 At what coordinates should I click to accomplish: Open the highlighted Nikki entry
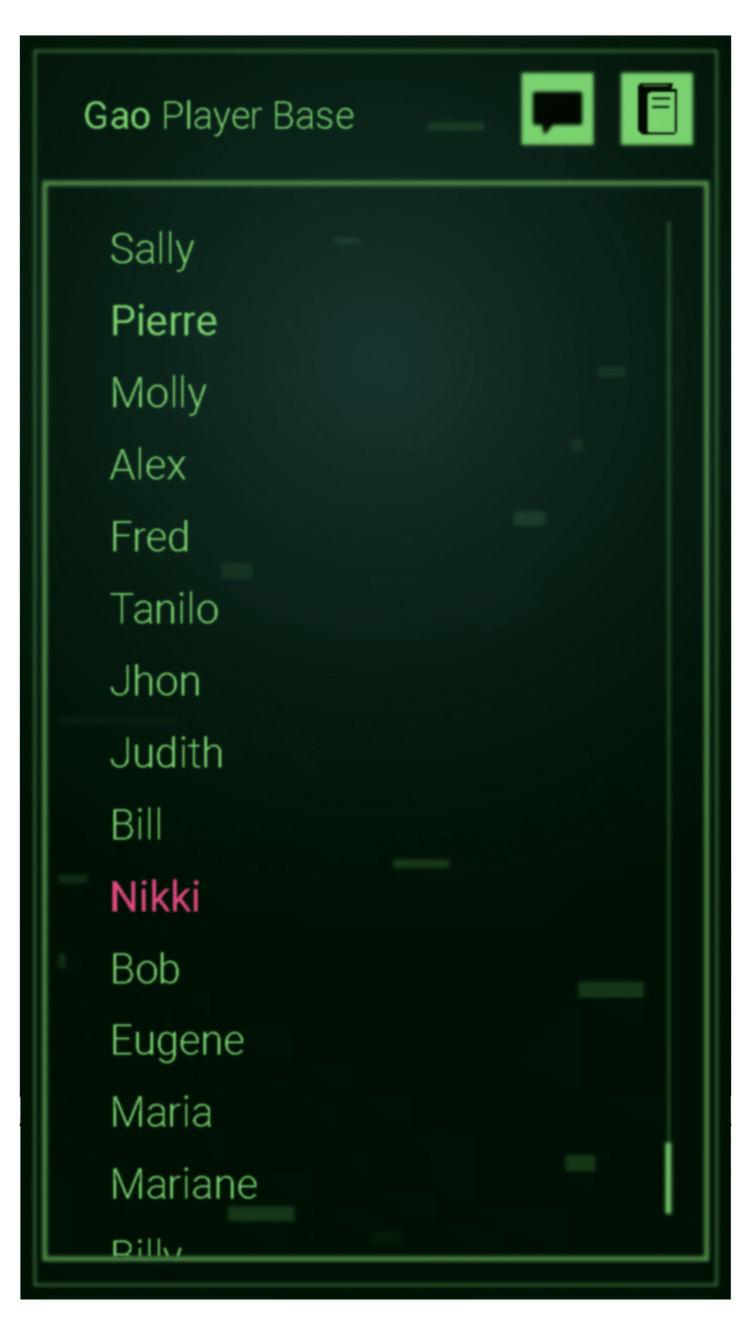(155, 897)
